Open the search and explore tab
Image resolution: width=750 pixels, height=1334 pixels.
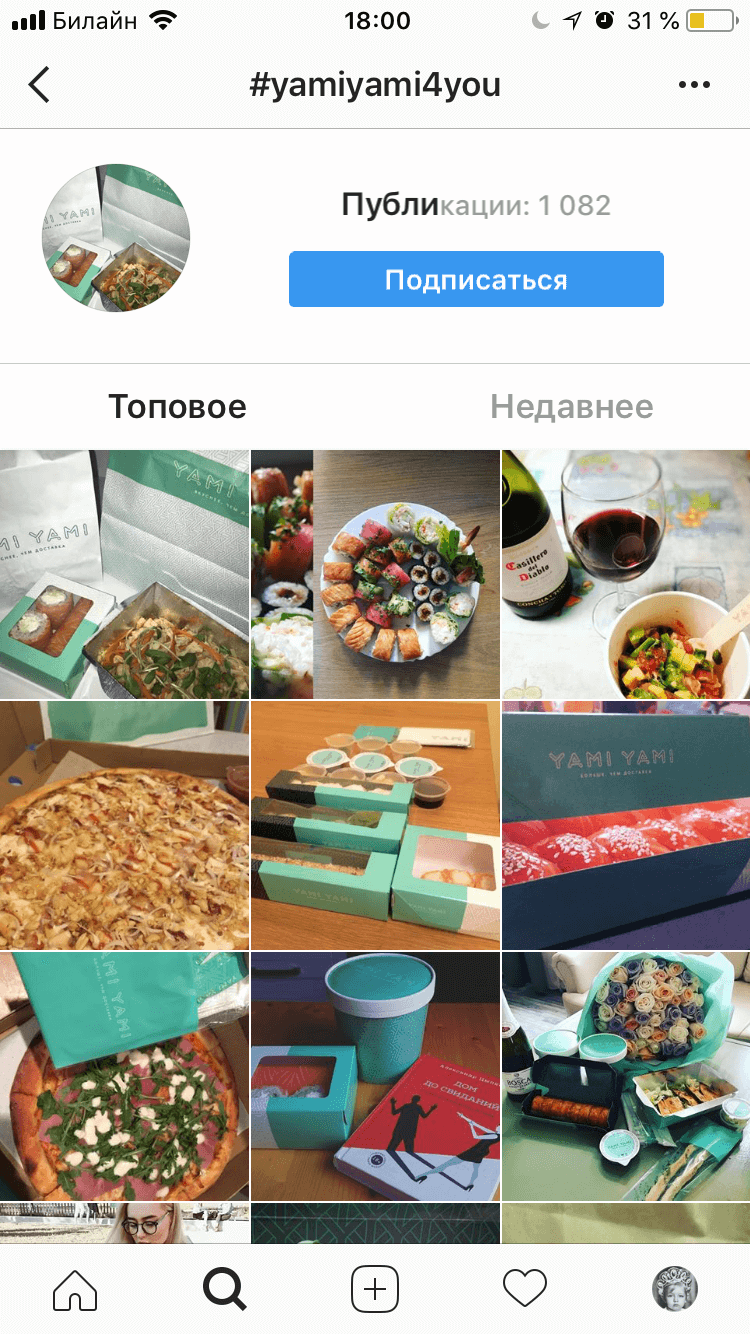point(225,1289)
